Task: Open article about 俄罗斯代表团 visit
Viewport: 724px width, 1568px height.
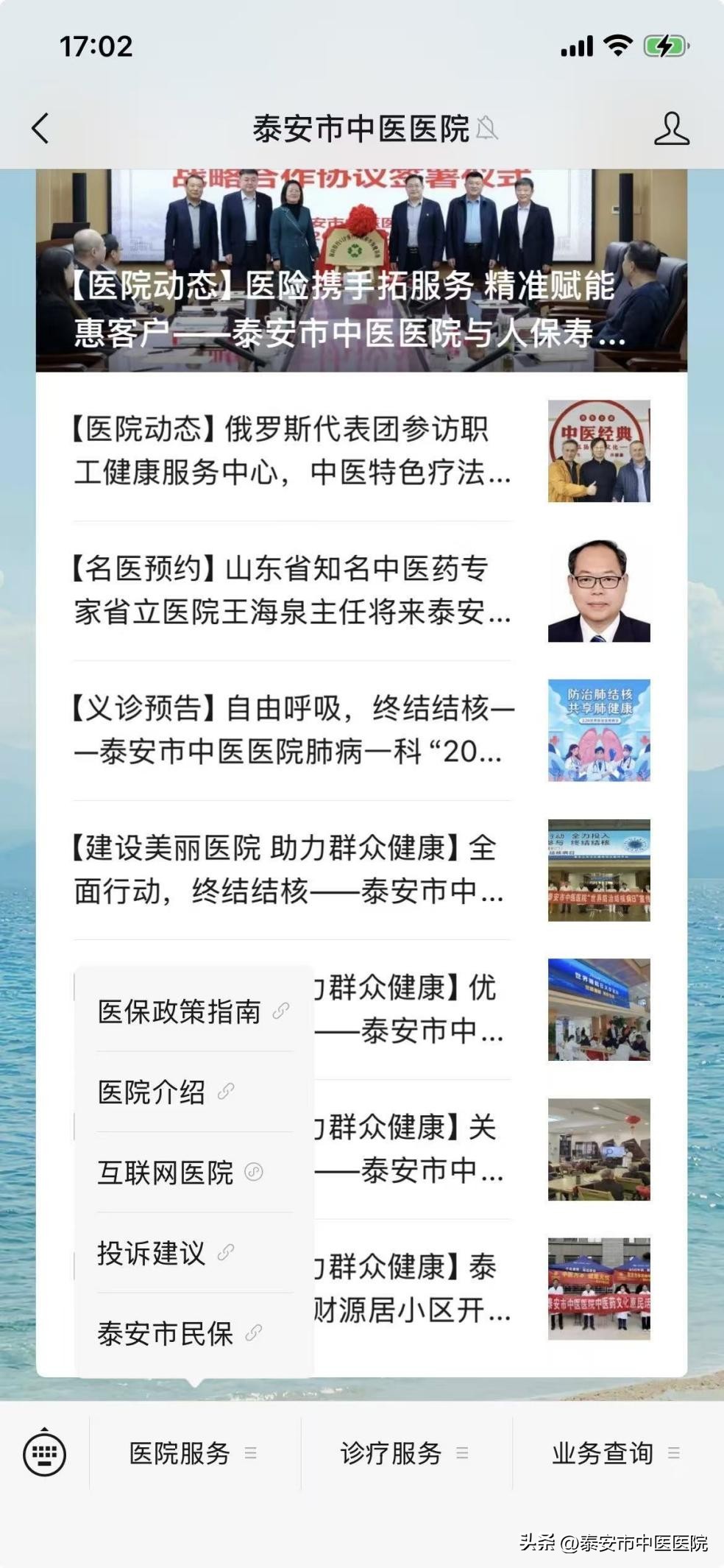Action: coord(291,451)
